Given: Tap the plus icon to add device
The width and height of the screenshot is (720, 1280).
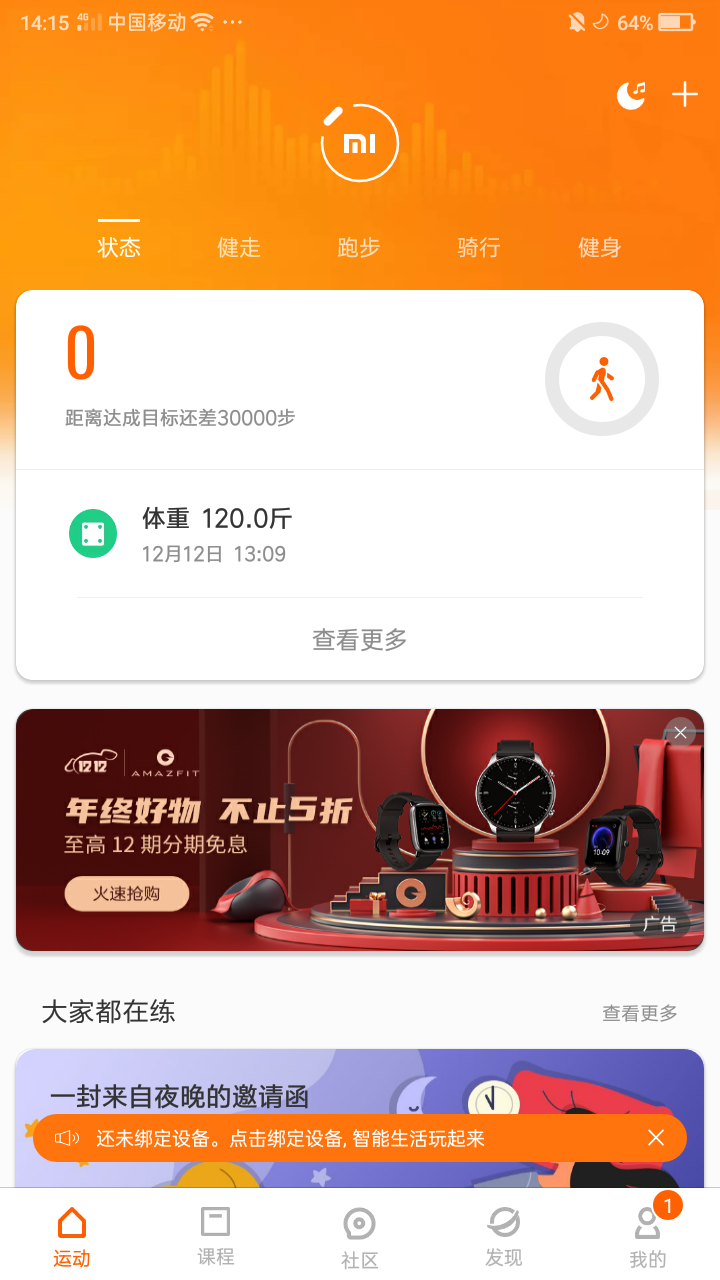Looking at the screenshot, I should [685, 95].
